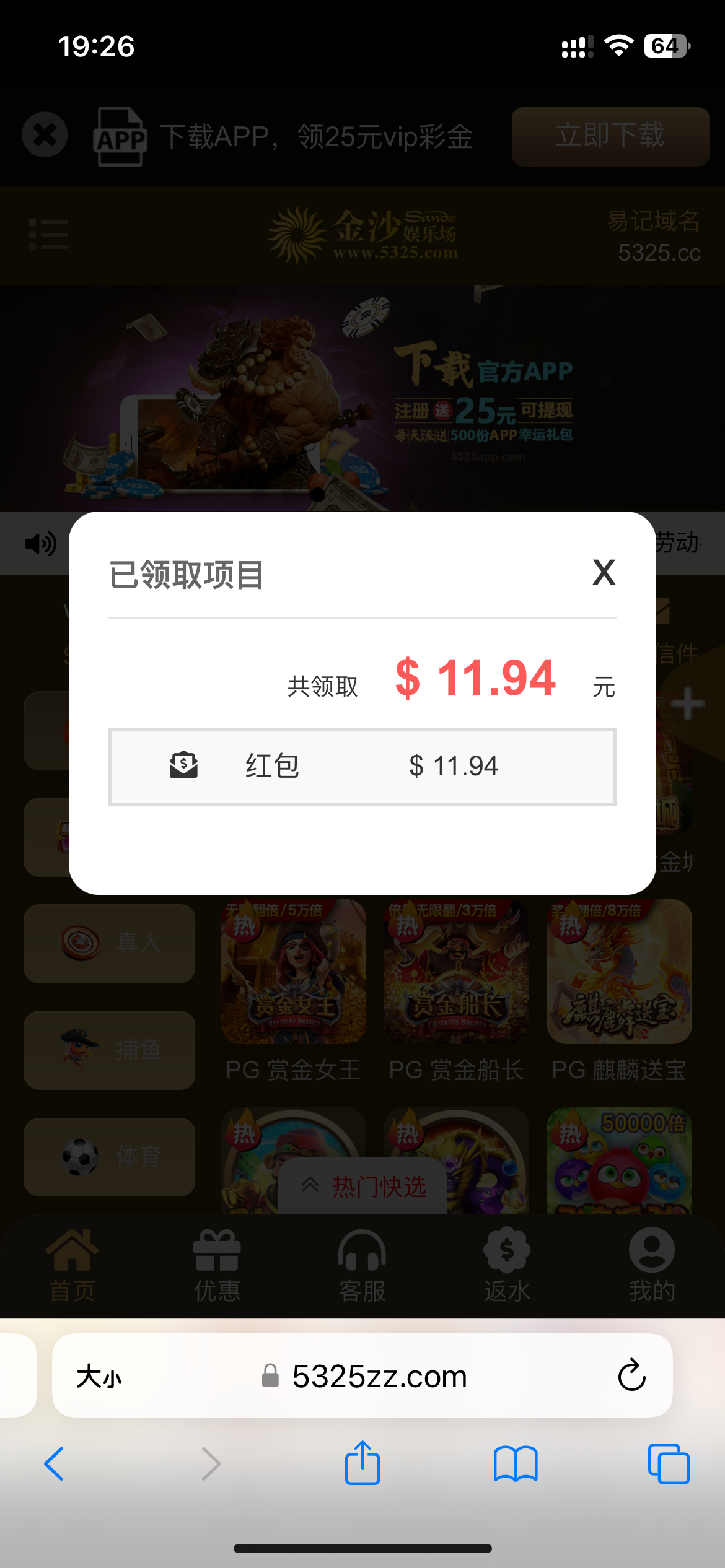Open Safari bookmarks
This screenshot has width=725, height=1568.
(x=516, y=1464)
